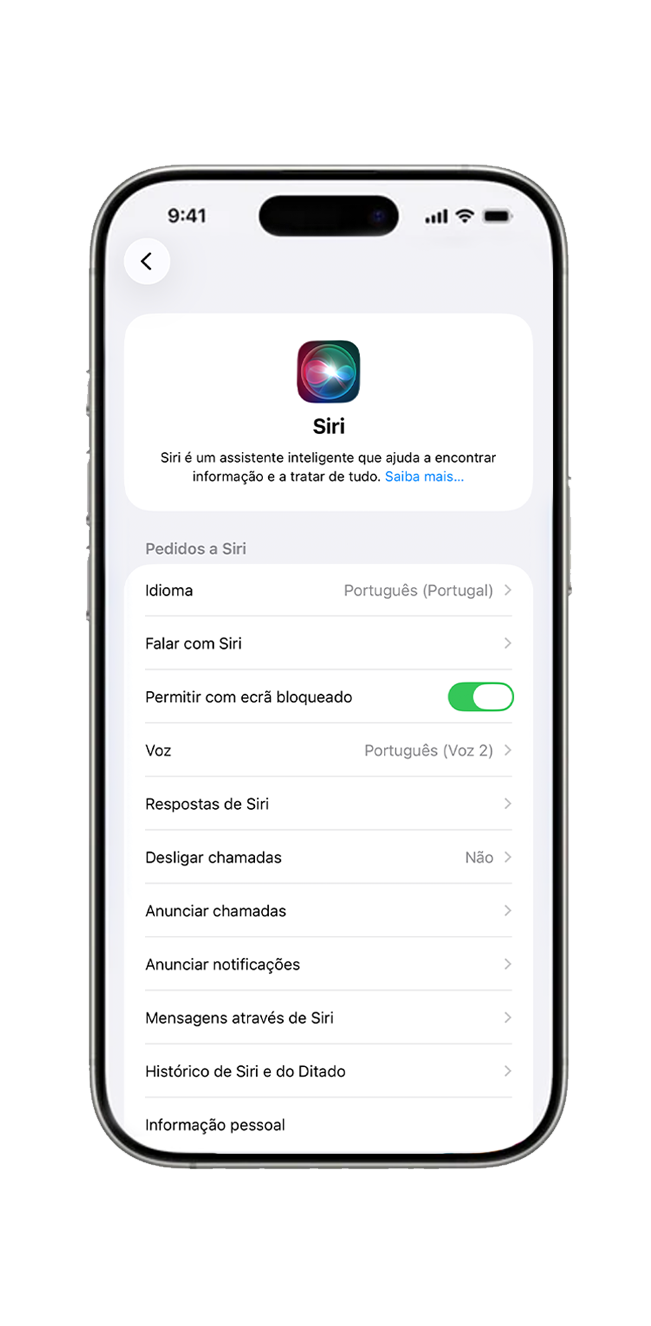Open Mensagens através de Siri
Screen dimensions: 651x1326
pos(328,1018)
